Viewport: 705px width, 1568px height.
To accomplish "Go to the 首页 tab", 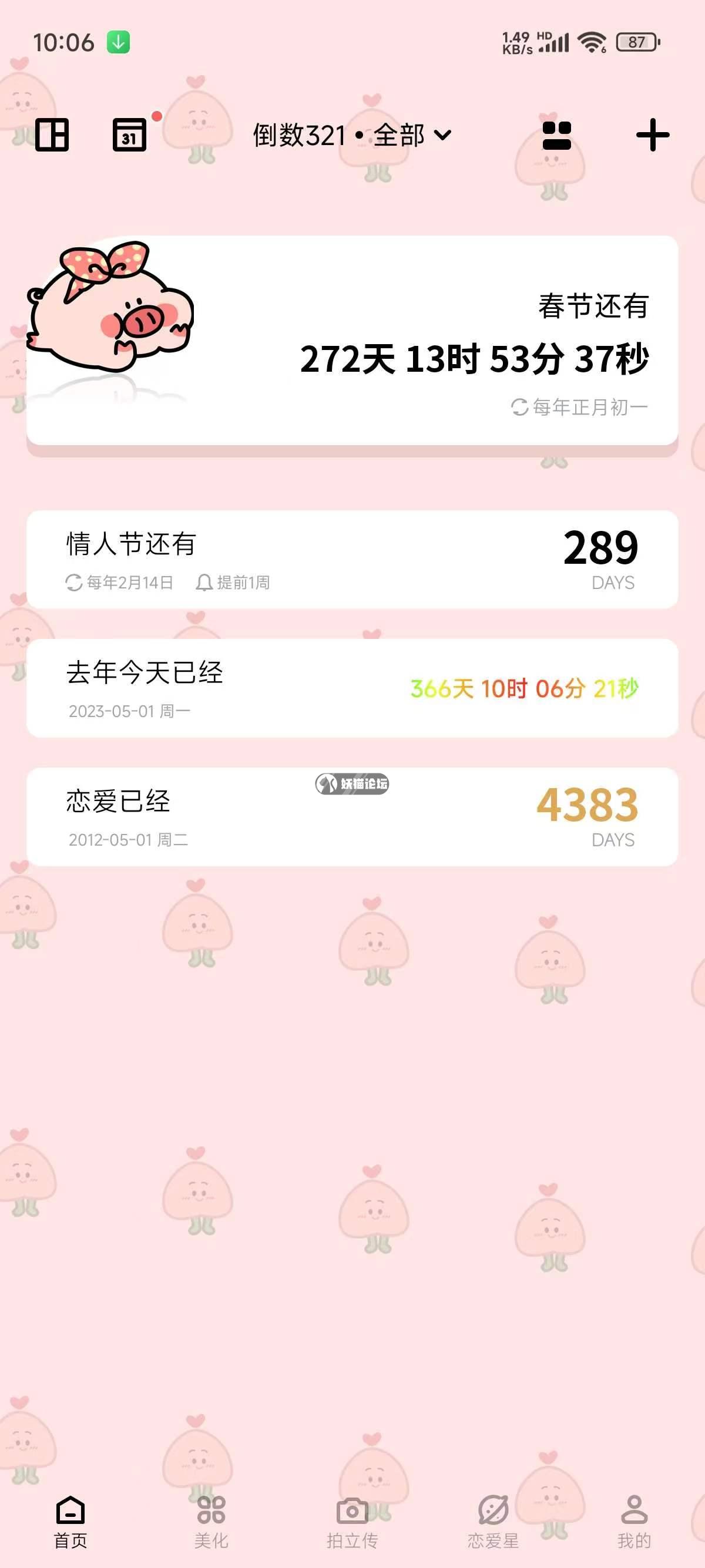I will tap(70, 1522).
